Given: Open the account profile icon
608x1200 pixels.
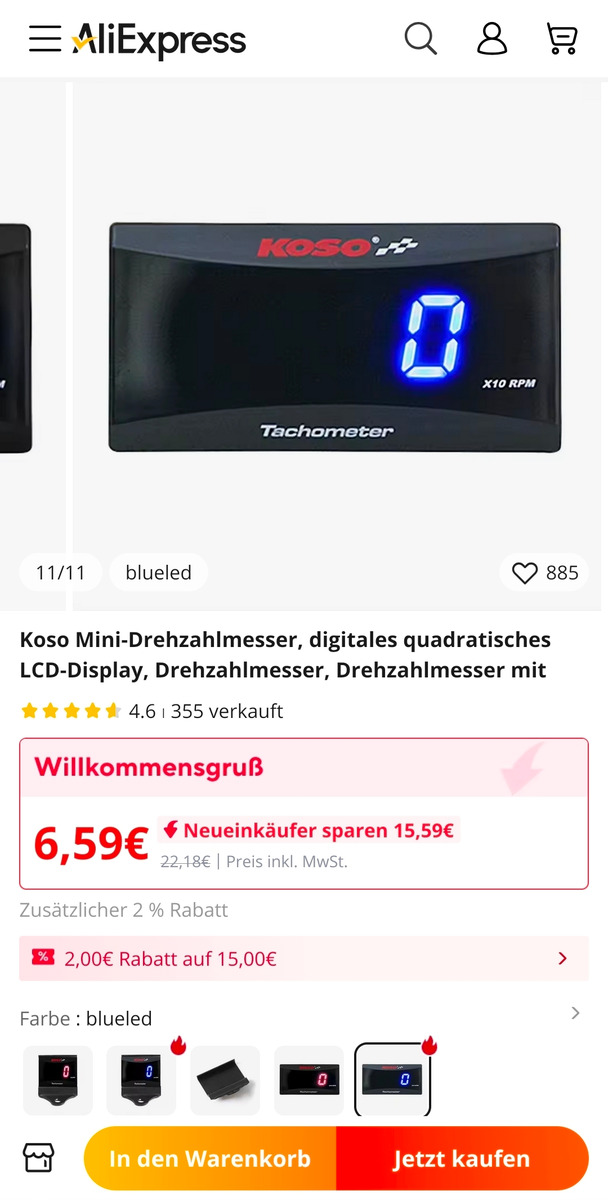Looking at the screenshot, I should pos(492,39).
